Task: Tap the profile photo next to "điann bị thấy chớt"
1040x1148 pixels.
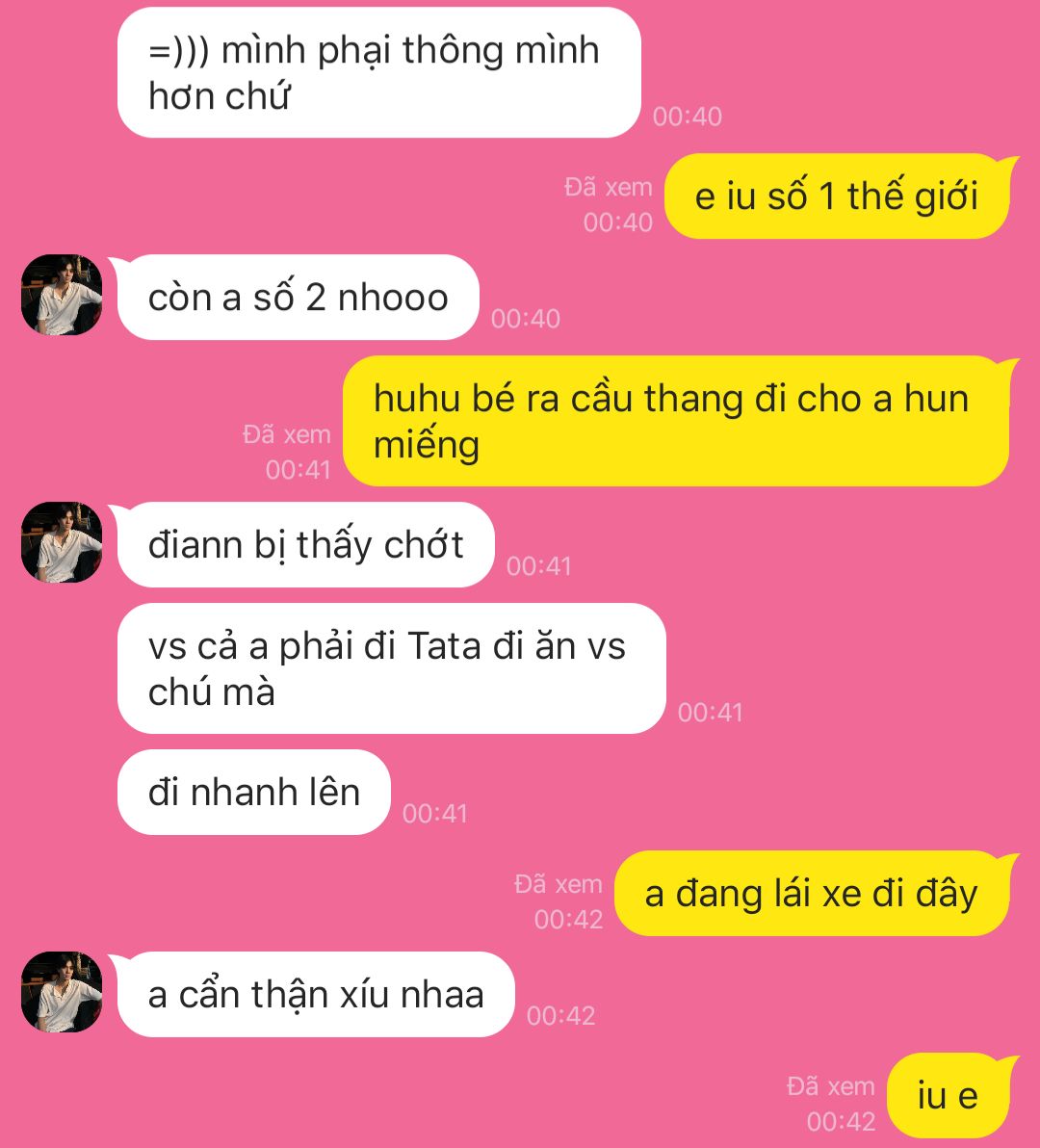Action: coord(62,542)
